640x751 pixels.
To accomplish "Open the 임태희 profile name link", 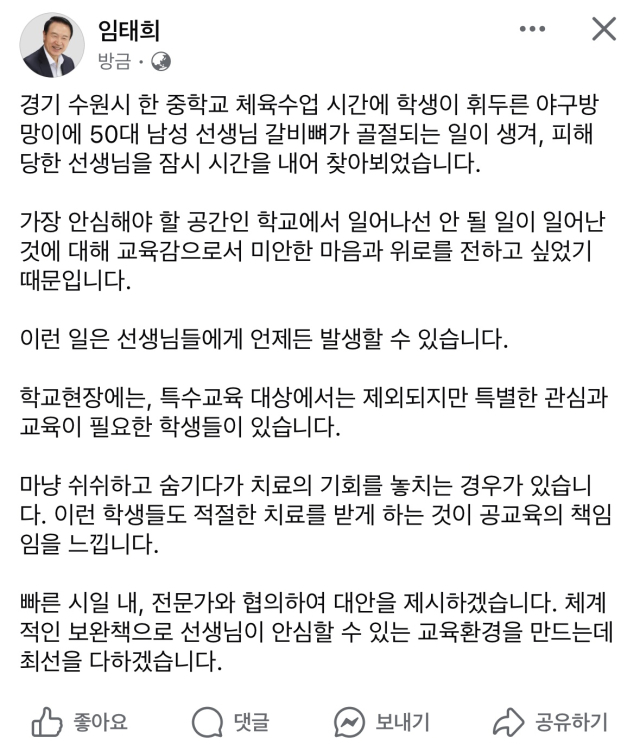I will coord(130,31).
